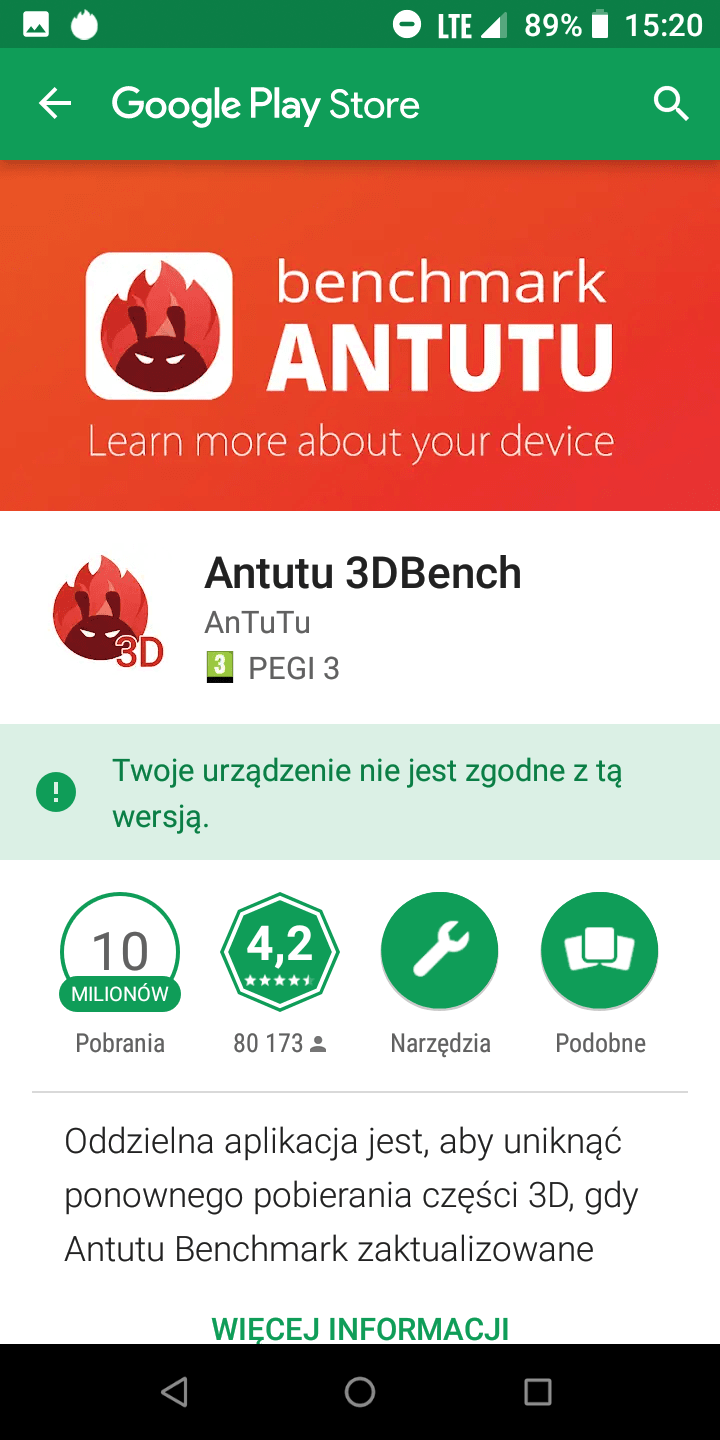Go back using the app bar arrow
The height and width of the screenshot is (1440, 720).
pos(55,104)
